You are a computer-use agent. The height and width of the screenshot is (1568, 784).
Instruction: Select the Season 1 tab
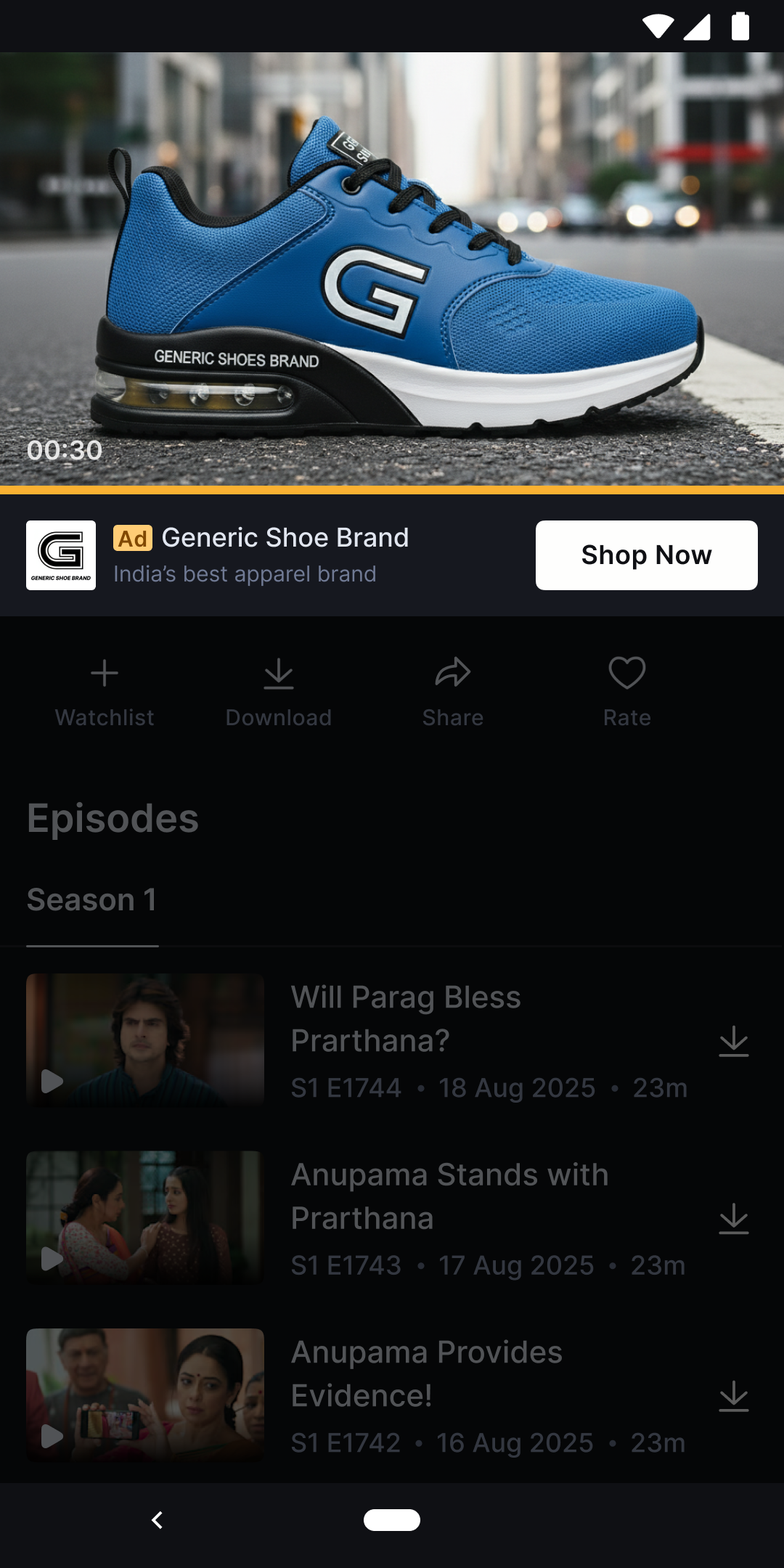pos(92,901)
